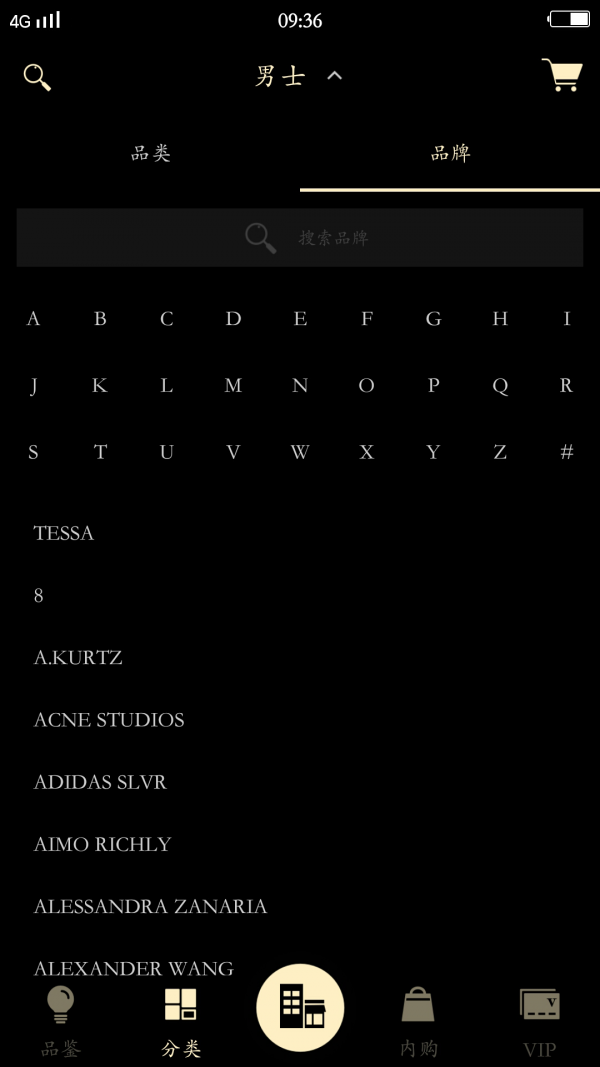The width and height of the screenshot is (600, 1067).
Task: Choose AIMO RICHLY brand
Action: click(x=102, y=844)
